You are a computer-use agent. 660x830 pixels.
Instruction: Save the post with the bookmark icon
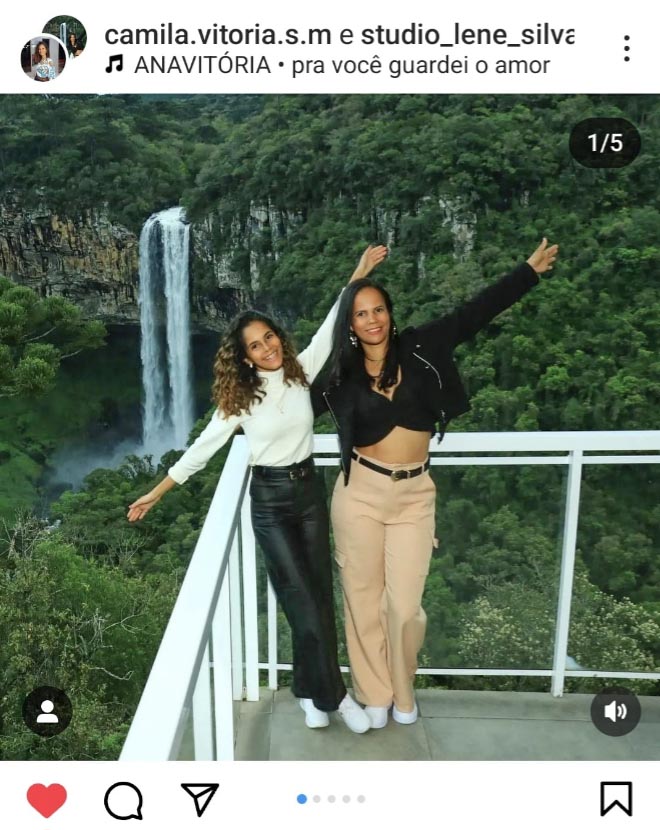point(616,798)
